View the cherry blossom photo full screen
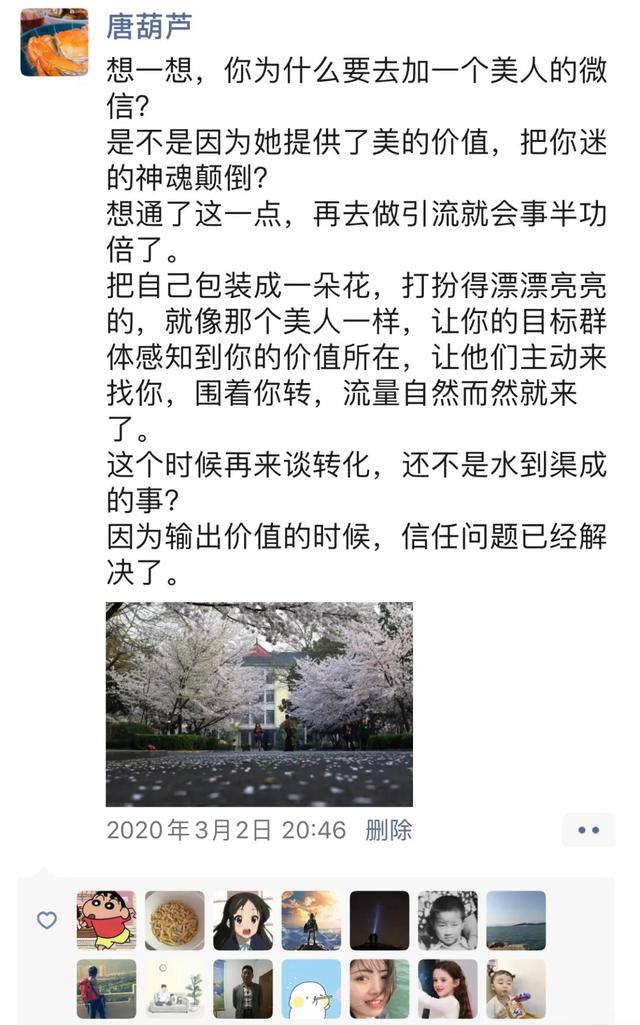The image size is (640, 1025). 259,704
